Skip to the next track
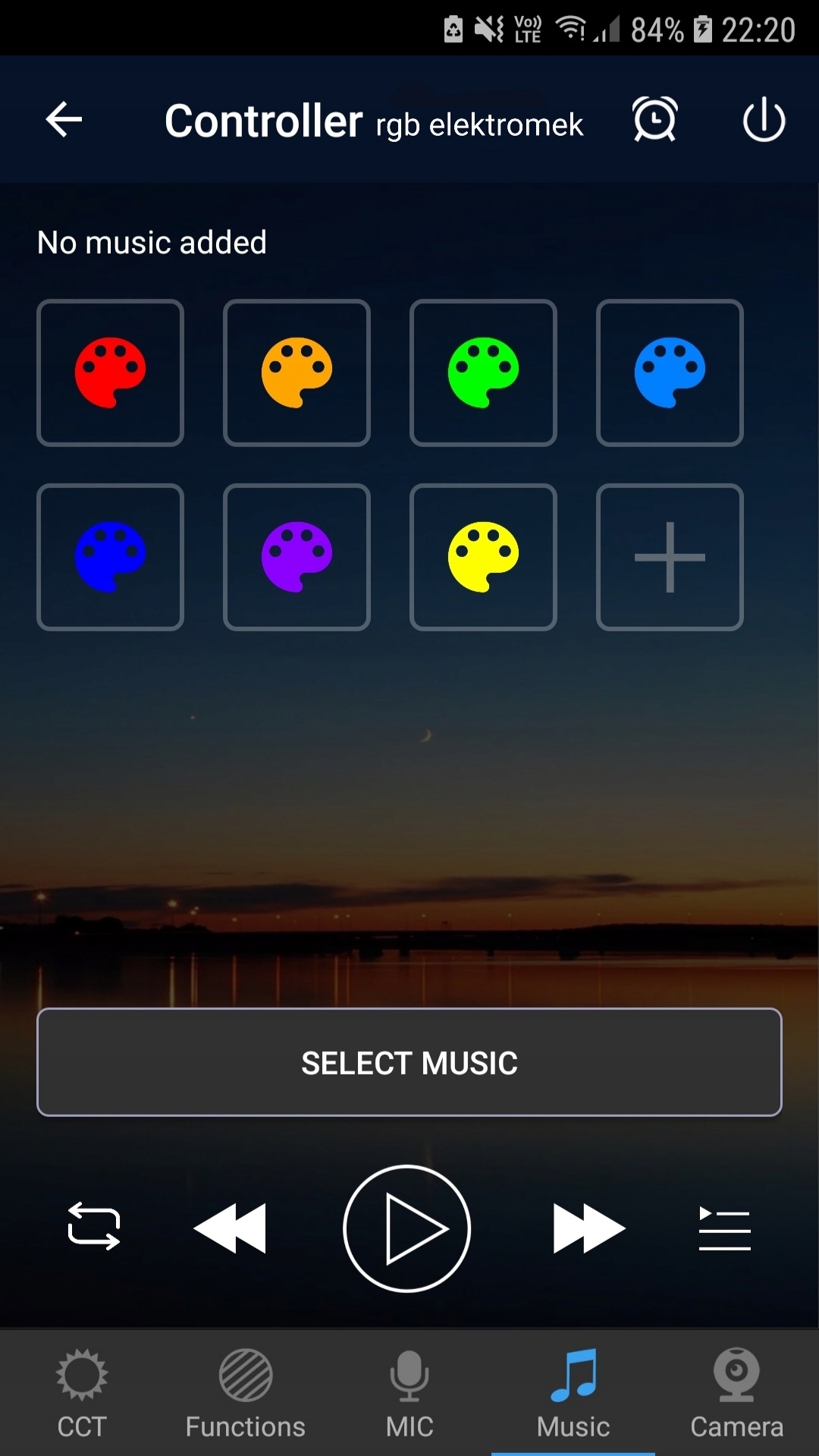This screenshot has height=1456, width=819. 588,1228
